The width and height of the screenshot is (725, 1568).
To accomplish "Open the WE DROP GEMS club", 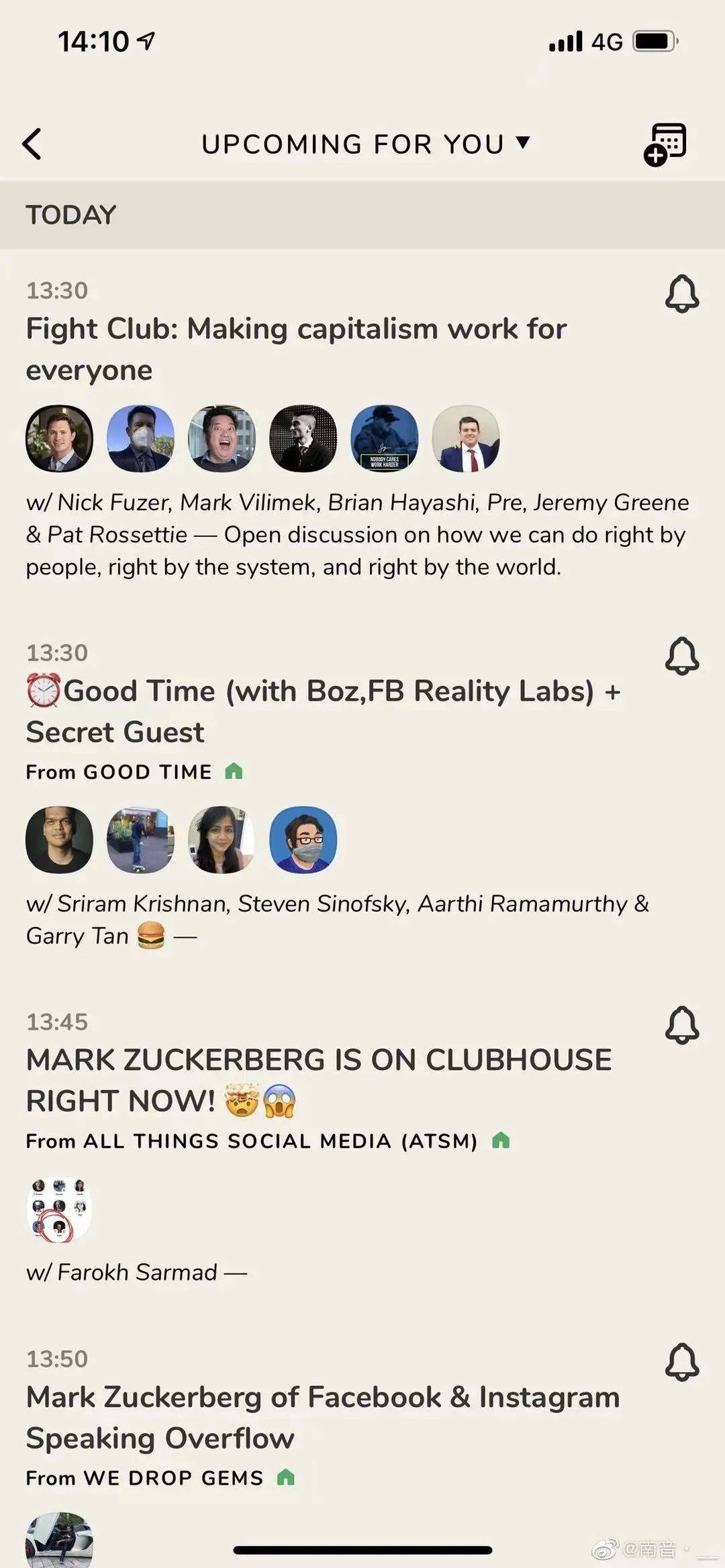I will click(x=173, y=1478).
